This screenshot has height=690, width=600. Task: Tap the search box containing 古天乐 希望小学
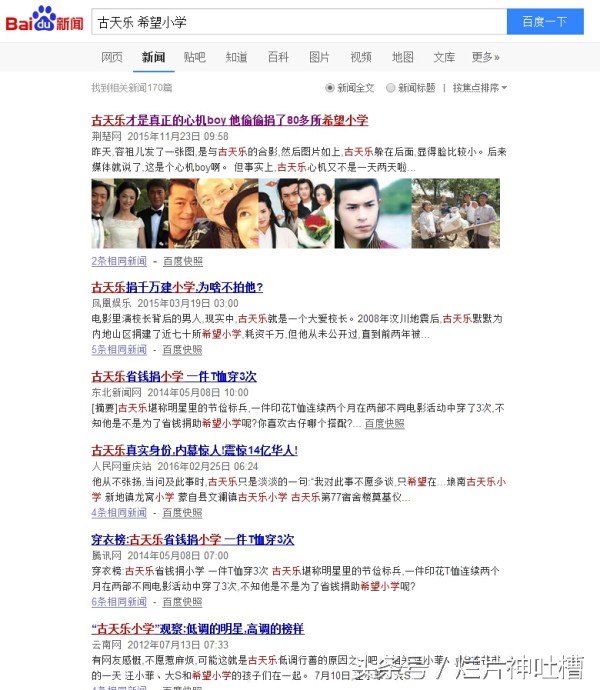point(298,21)
